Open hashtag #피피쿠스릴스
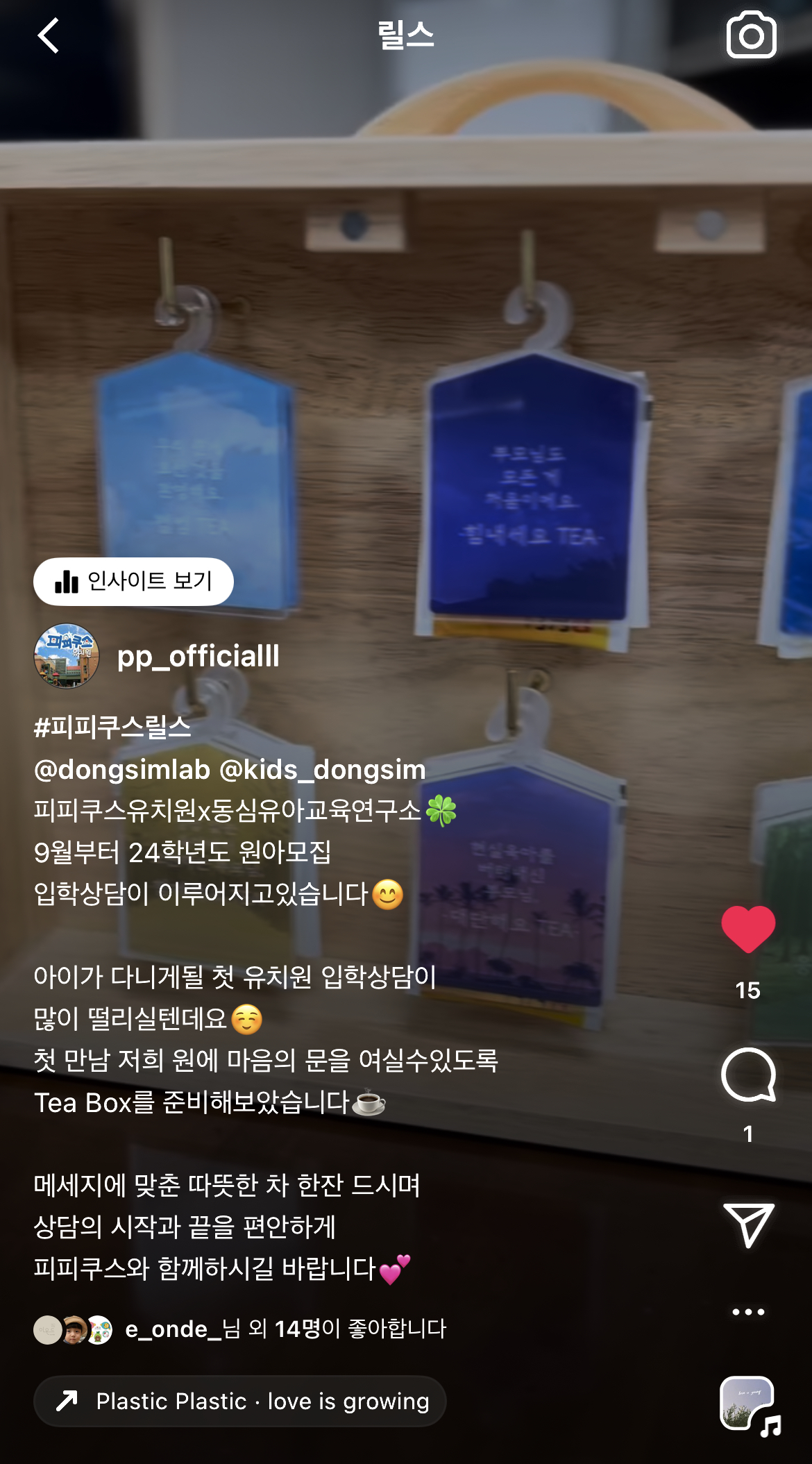Viewport: 812px width, 1464px height. point(112,727)
